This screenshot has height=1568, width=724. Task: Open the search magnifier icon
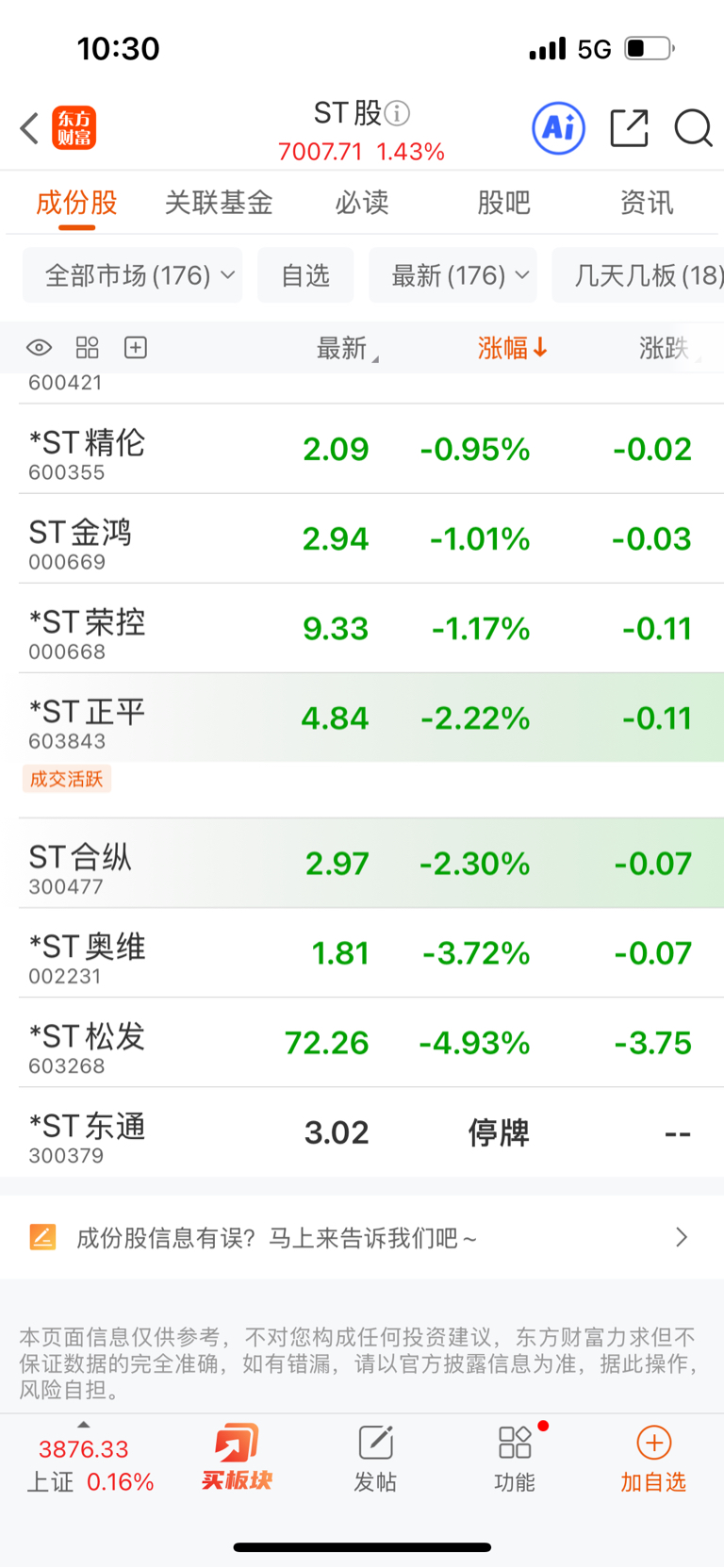click(693, 128)
